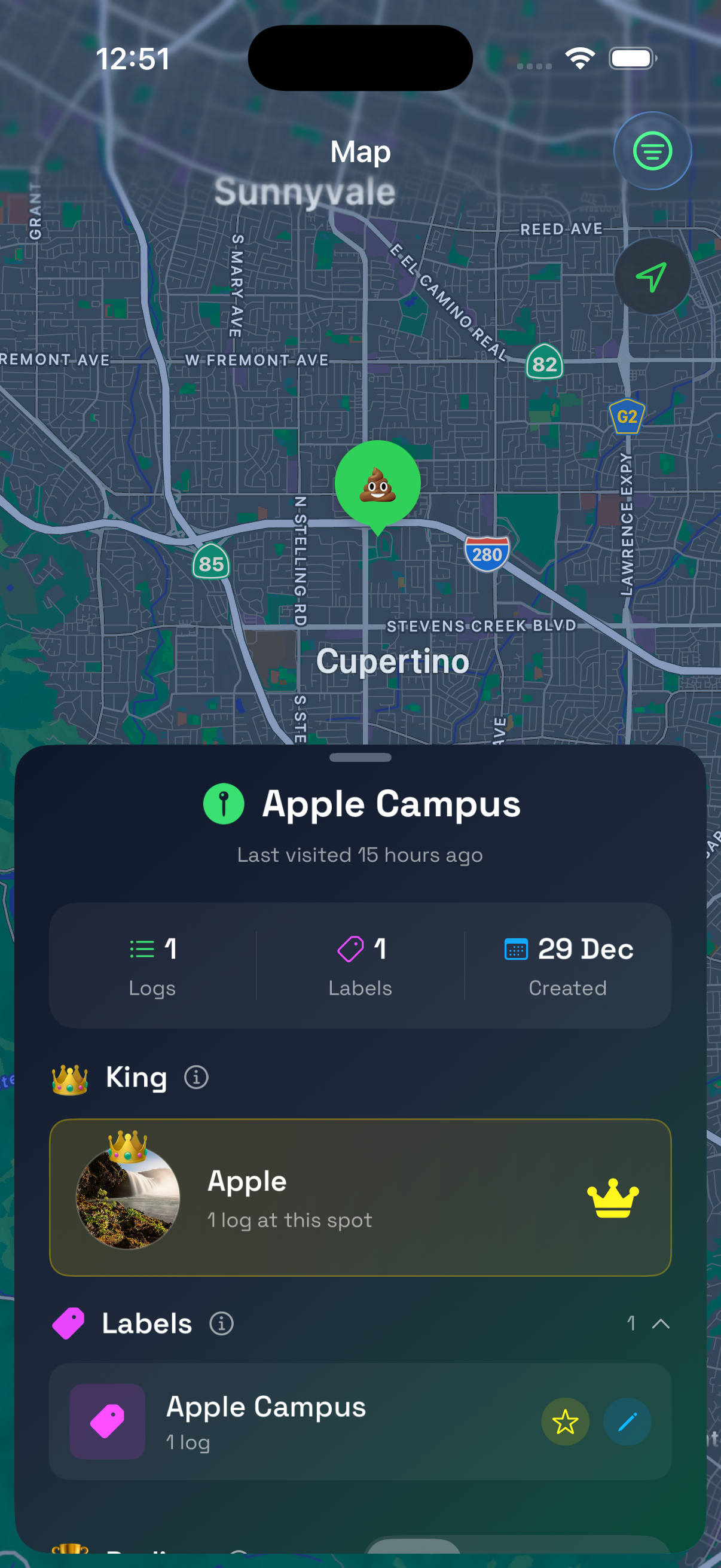Open the Labels info tooltip
Image resolution: width=721 pixels, height=1568 pixels.
coord(220,1323)
